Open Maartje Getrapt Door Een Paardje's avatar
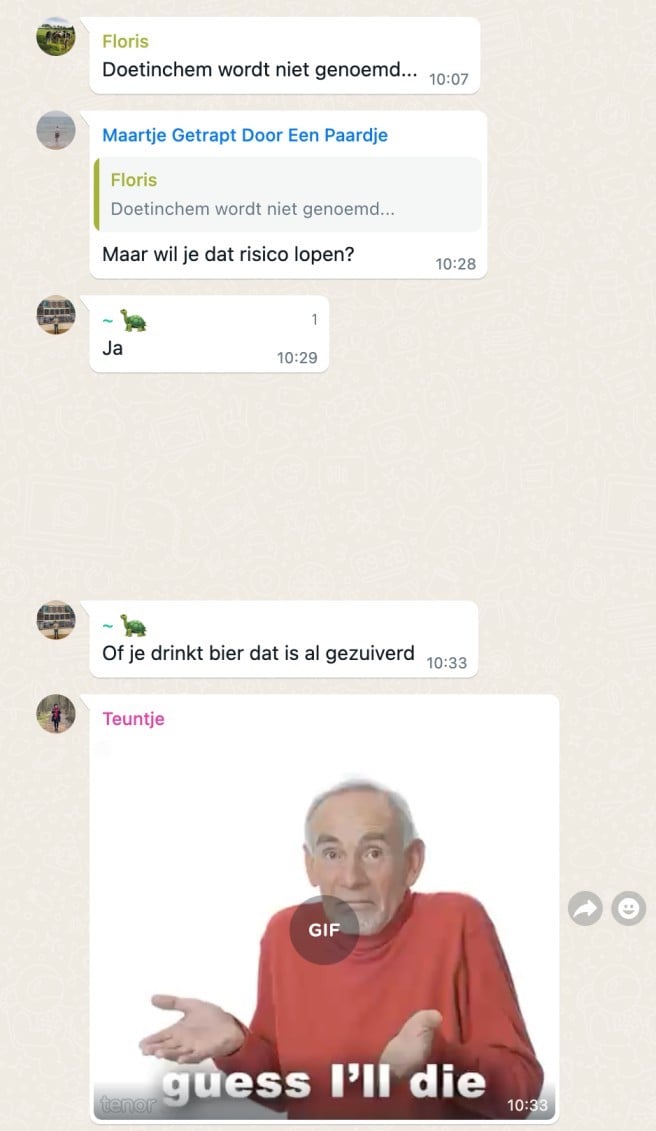 pos(56,131)
